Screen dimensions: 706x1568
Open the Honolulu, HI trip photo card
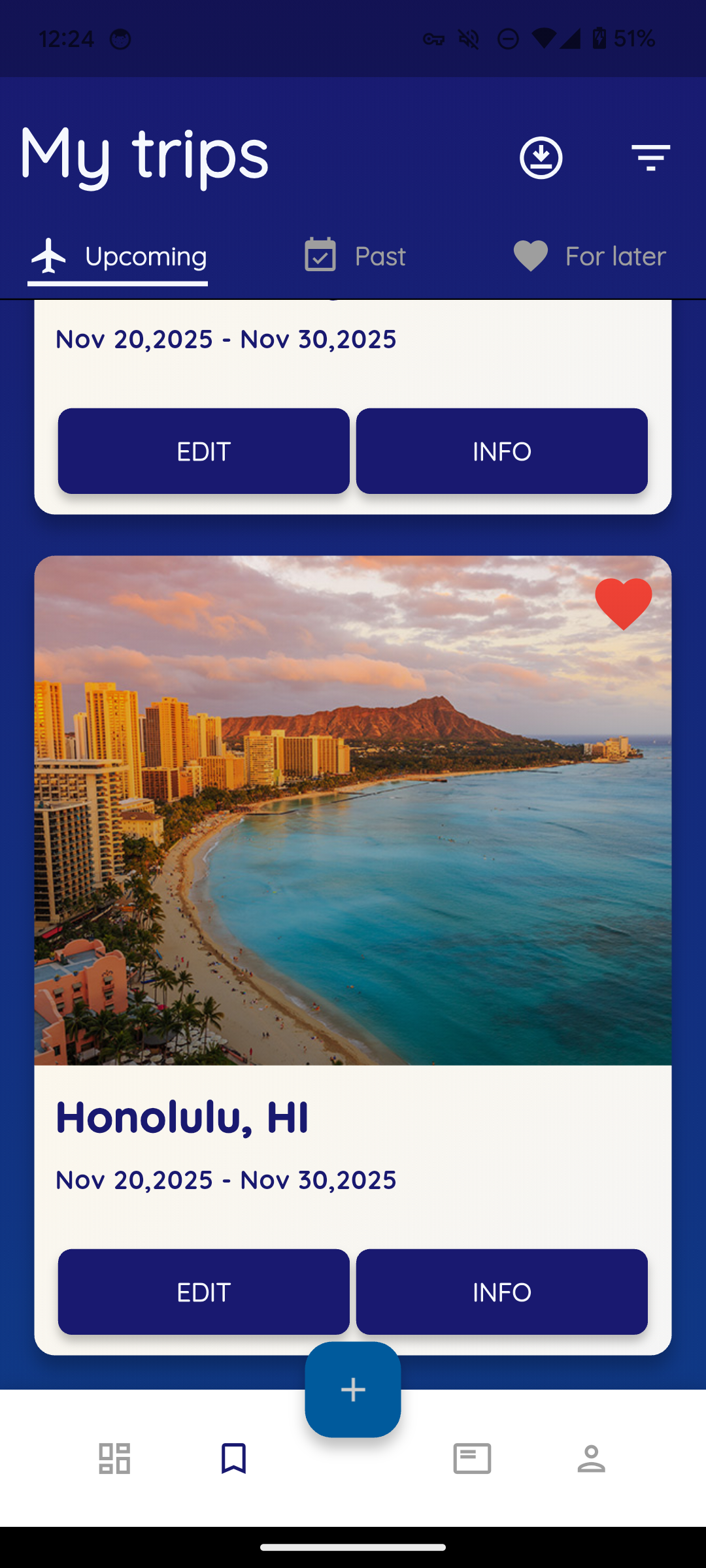(x=353, y=810)
